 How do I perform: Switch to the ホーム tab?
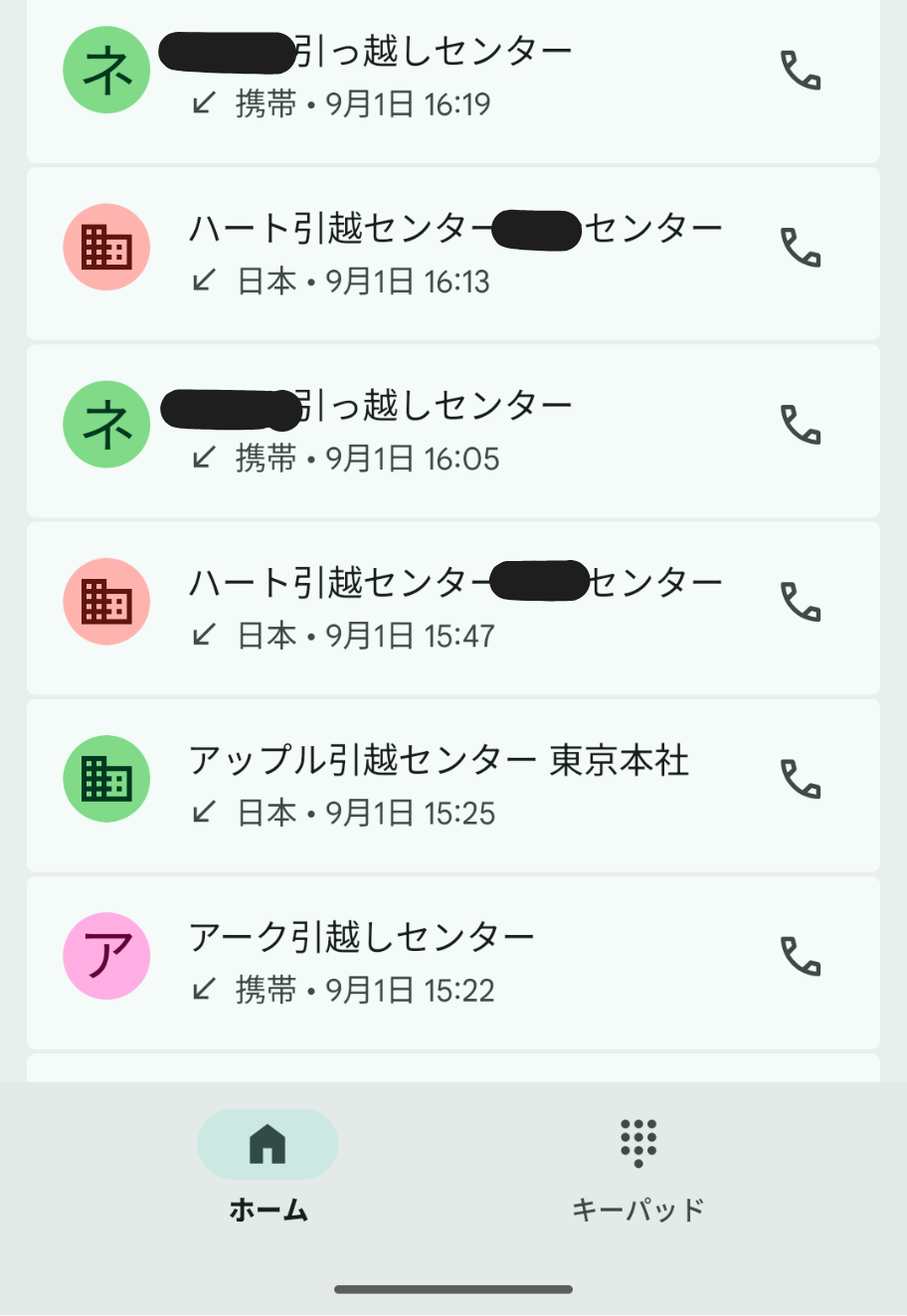[x=268, y=1166]
